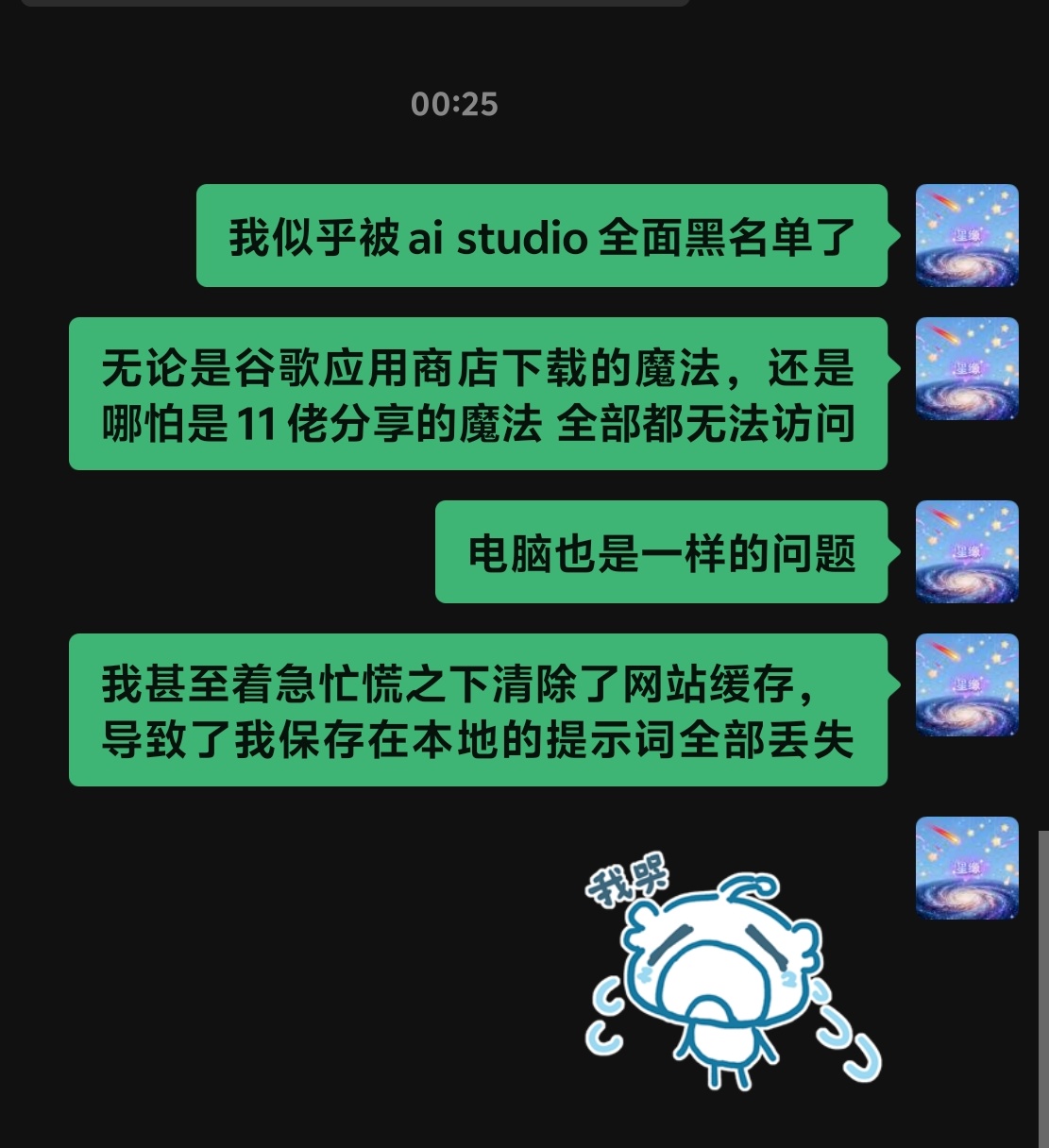View the '我哭' crying sticker
This screenshot has width=1049, height=1148.
pos(733,972)
